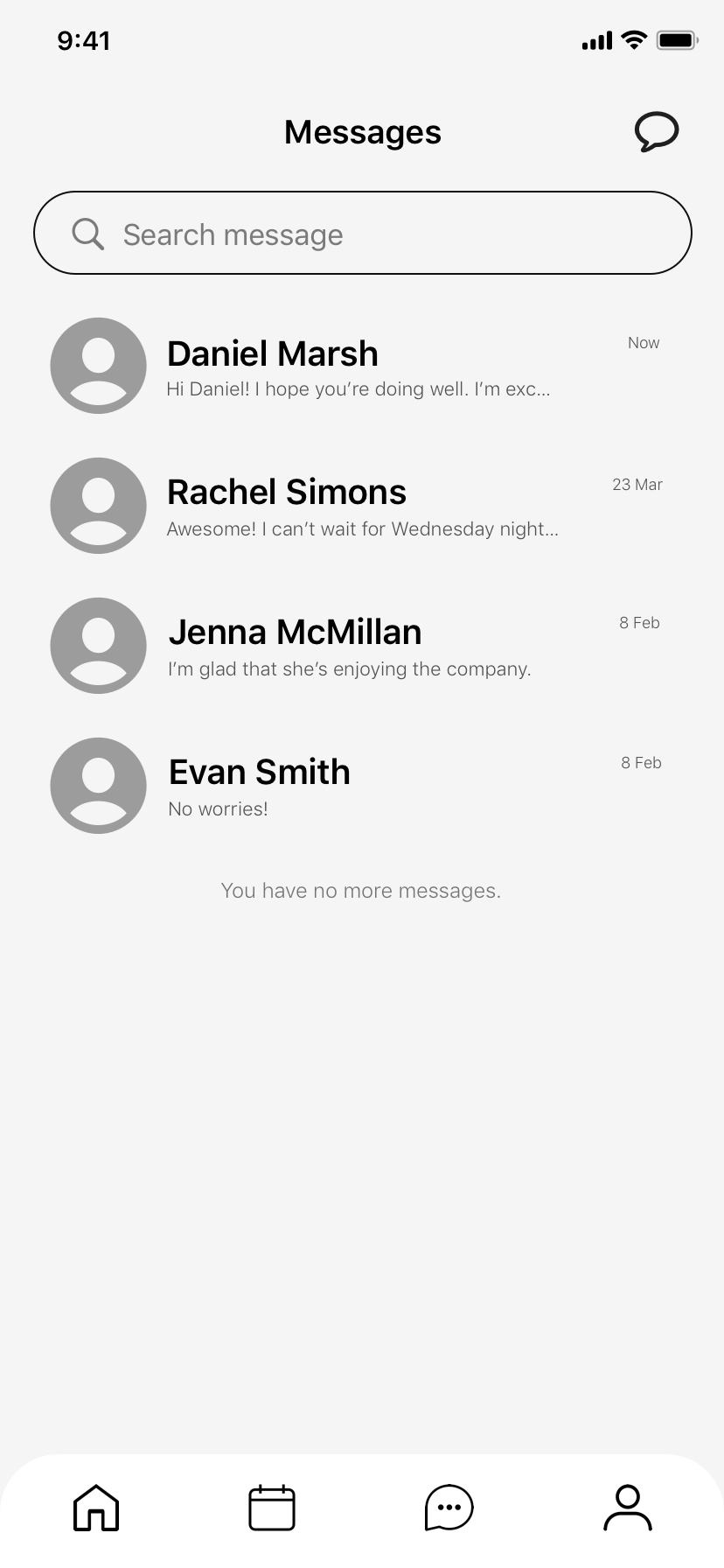Open the Profile tab

(x=628, y=1508)
